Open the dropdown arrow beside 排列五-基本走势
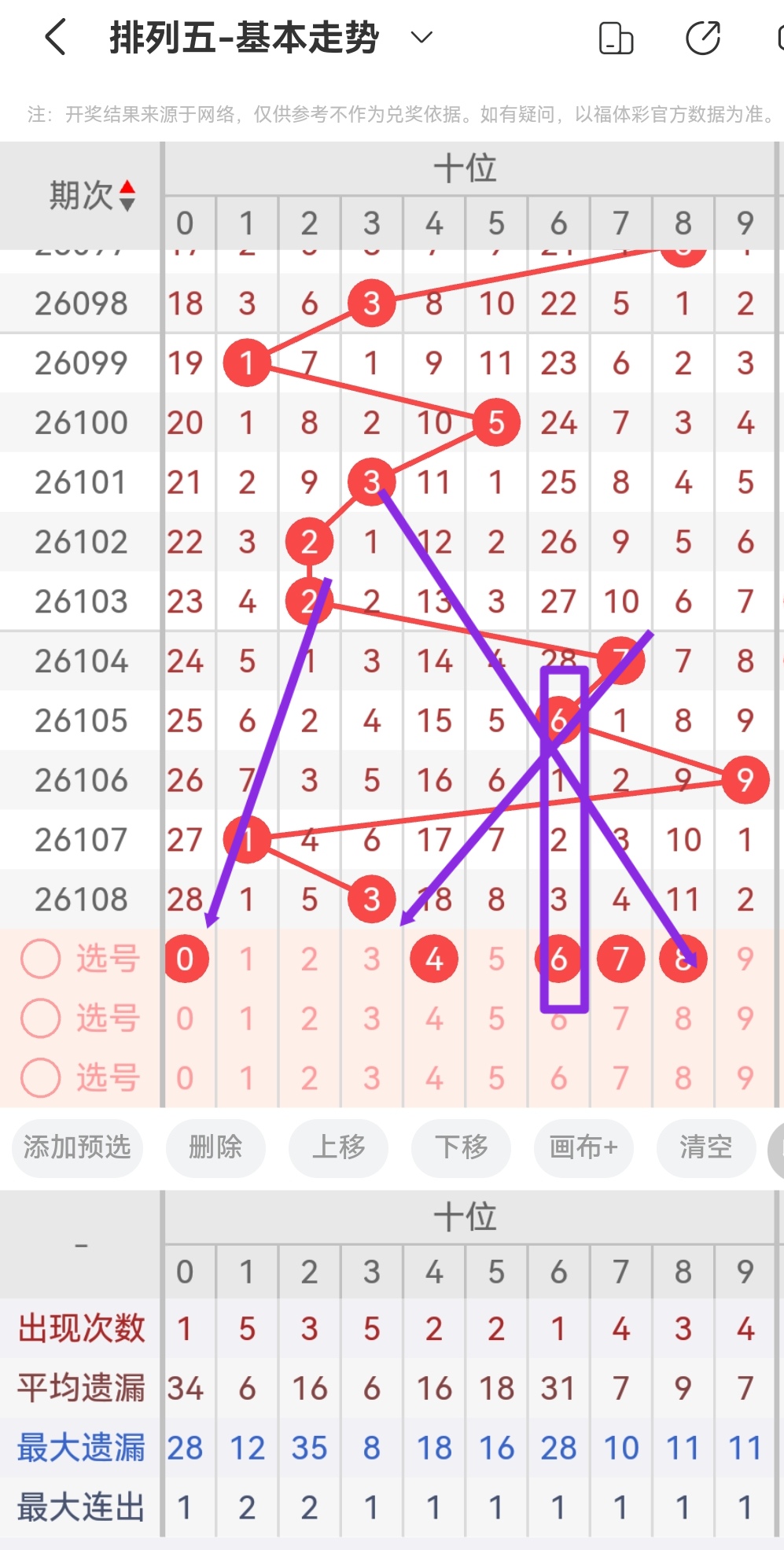 point(421,36)
